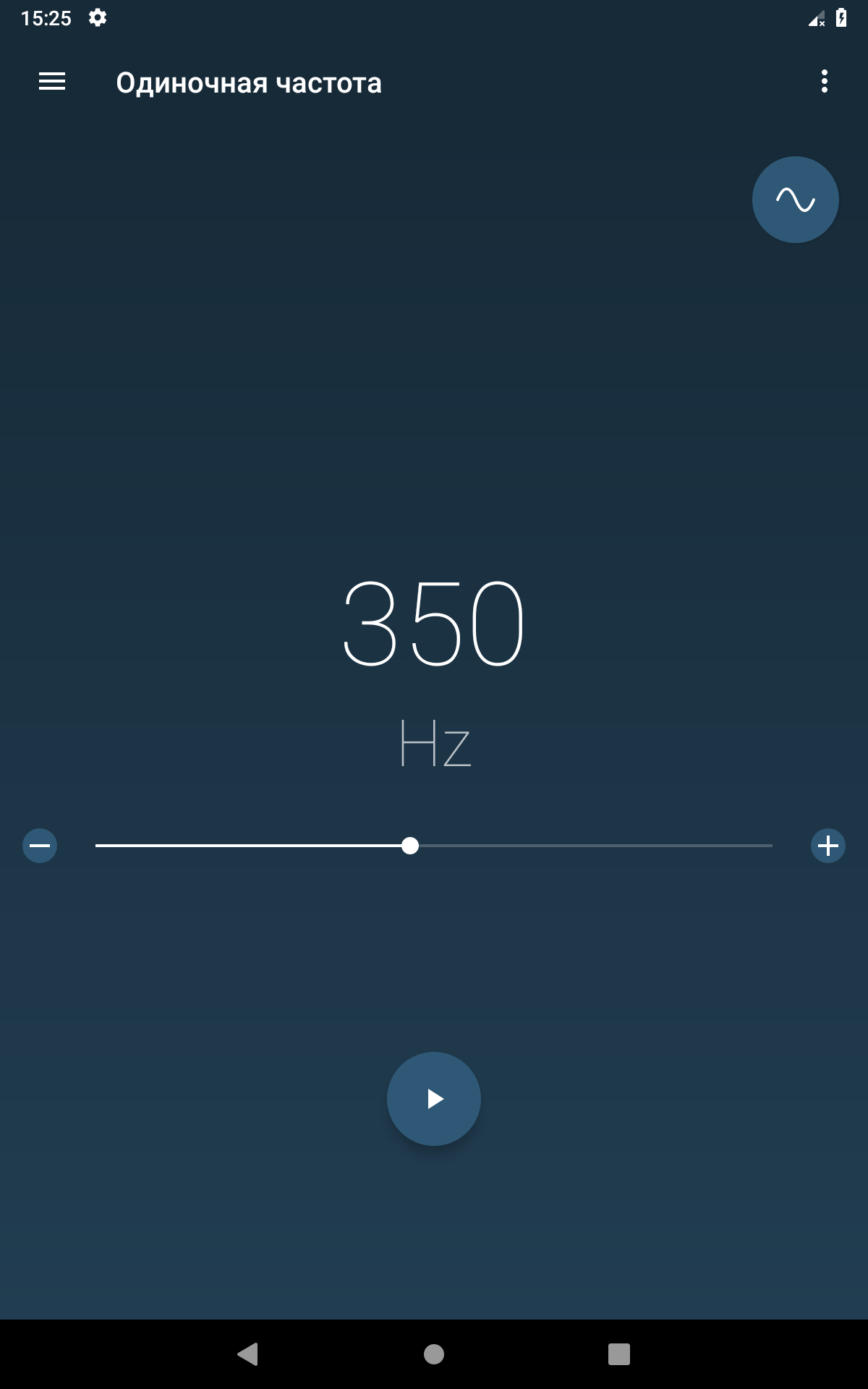The width and height of the screenshot is (868, 1389).
Task: Open the hamburger navigation drawer
Action: click(52, 82)
